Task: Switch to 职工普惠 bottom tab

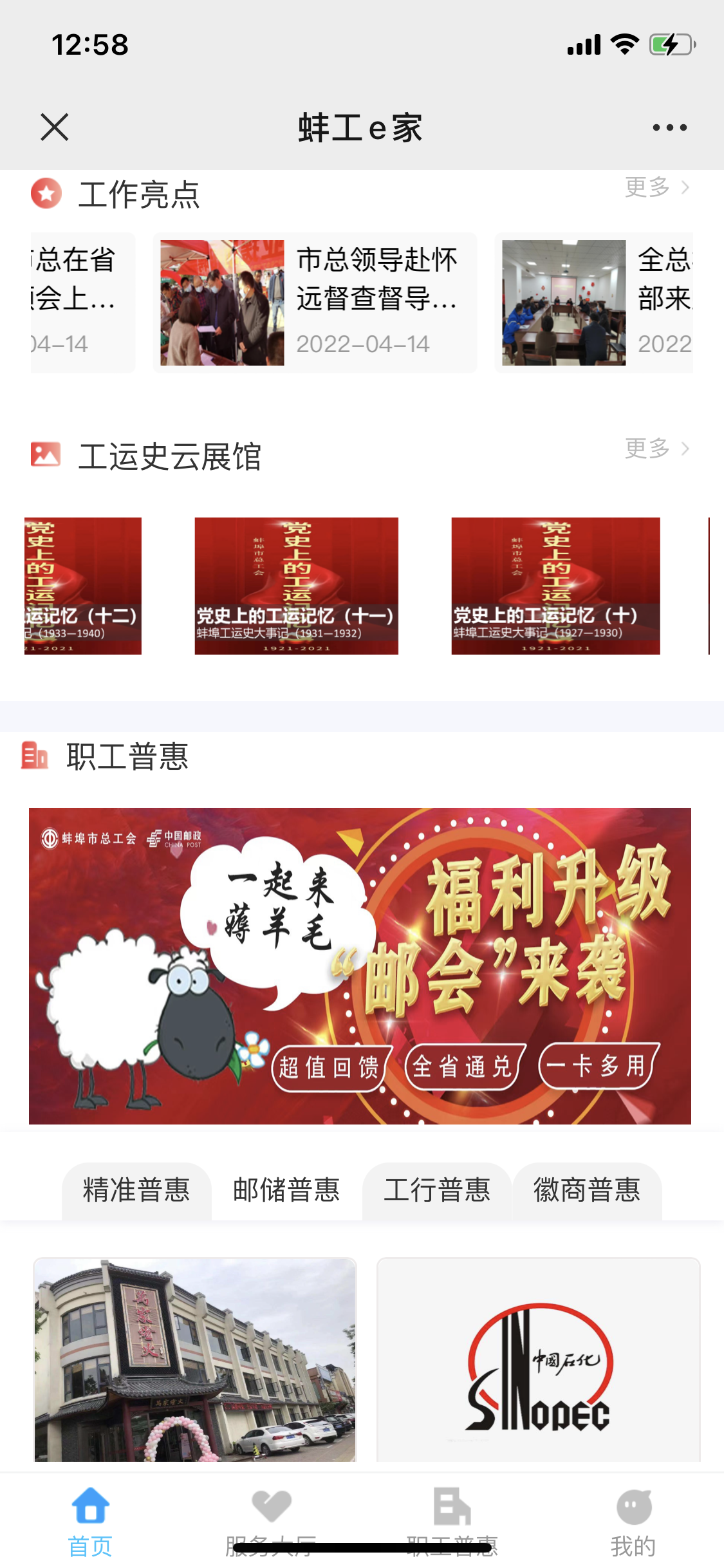Action: (452, 1520)
